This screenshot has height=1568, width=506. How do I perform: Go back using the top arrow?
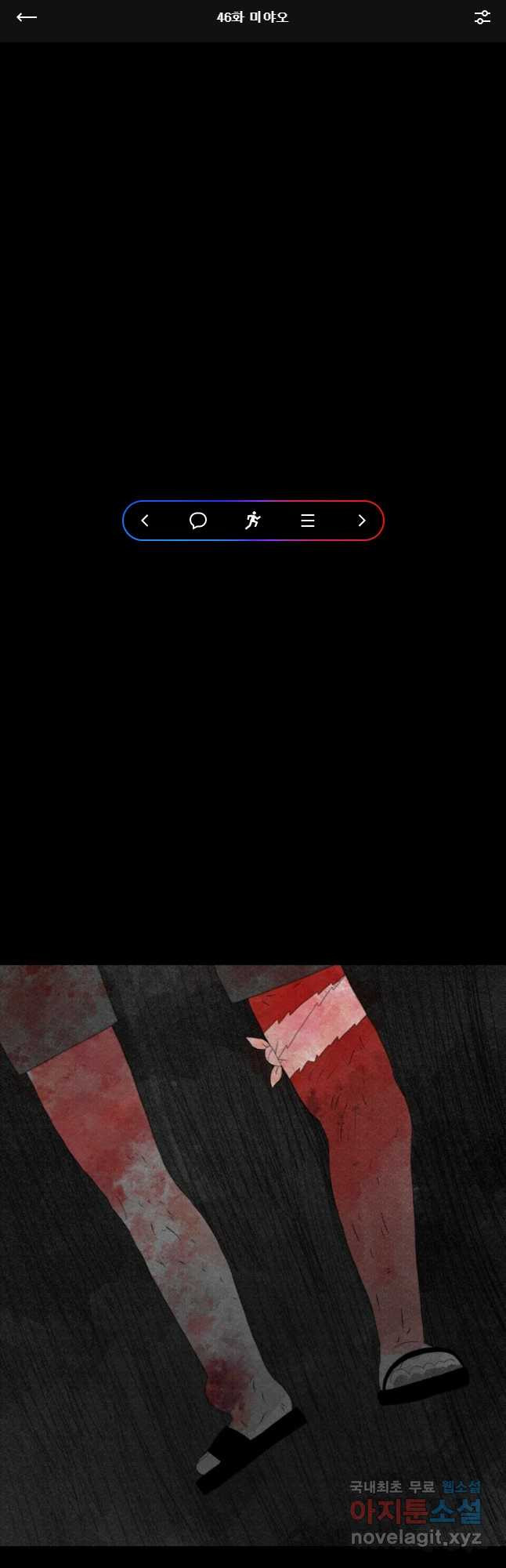click(27, 17)
